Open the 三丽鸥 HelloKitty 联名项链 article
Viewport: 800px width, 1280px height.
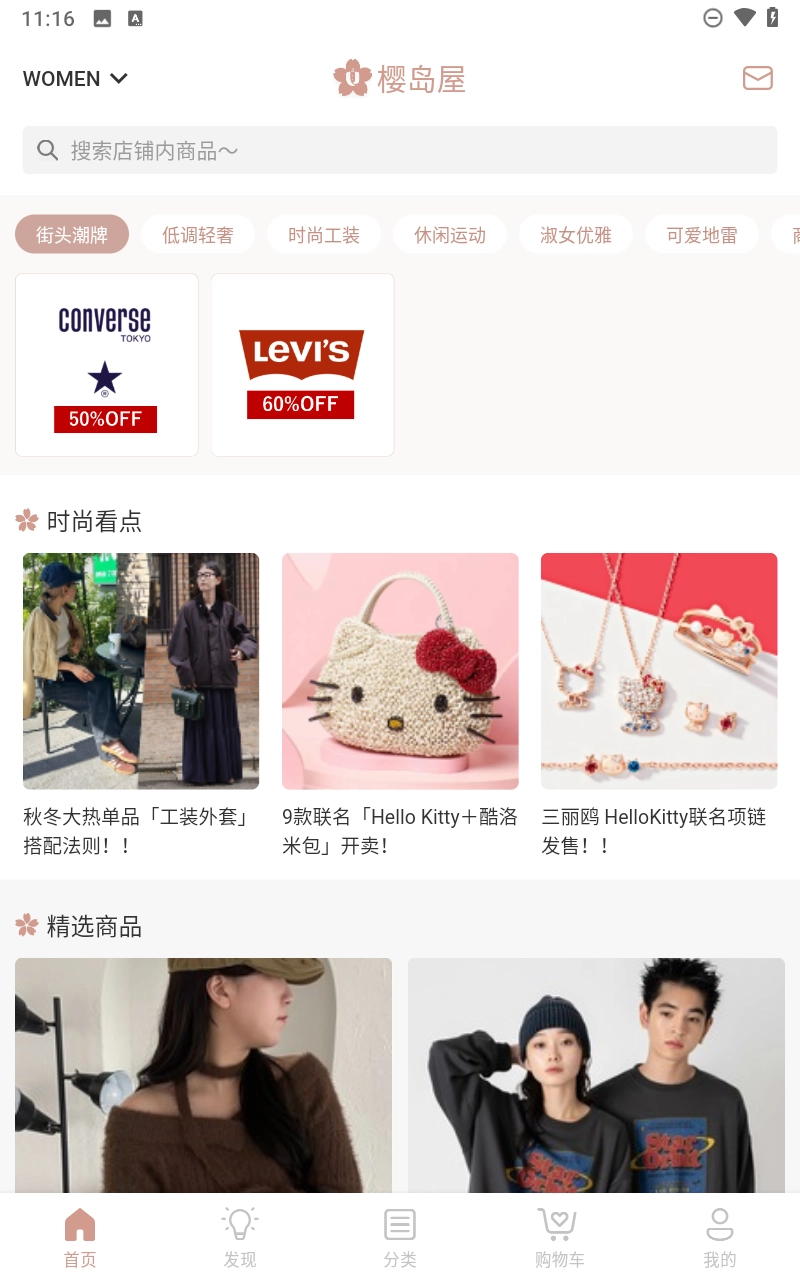click(x=659, y=706)
